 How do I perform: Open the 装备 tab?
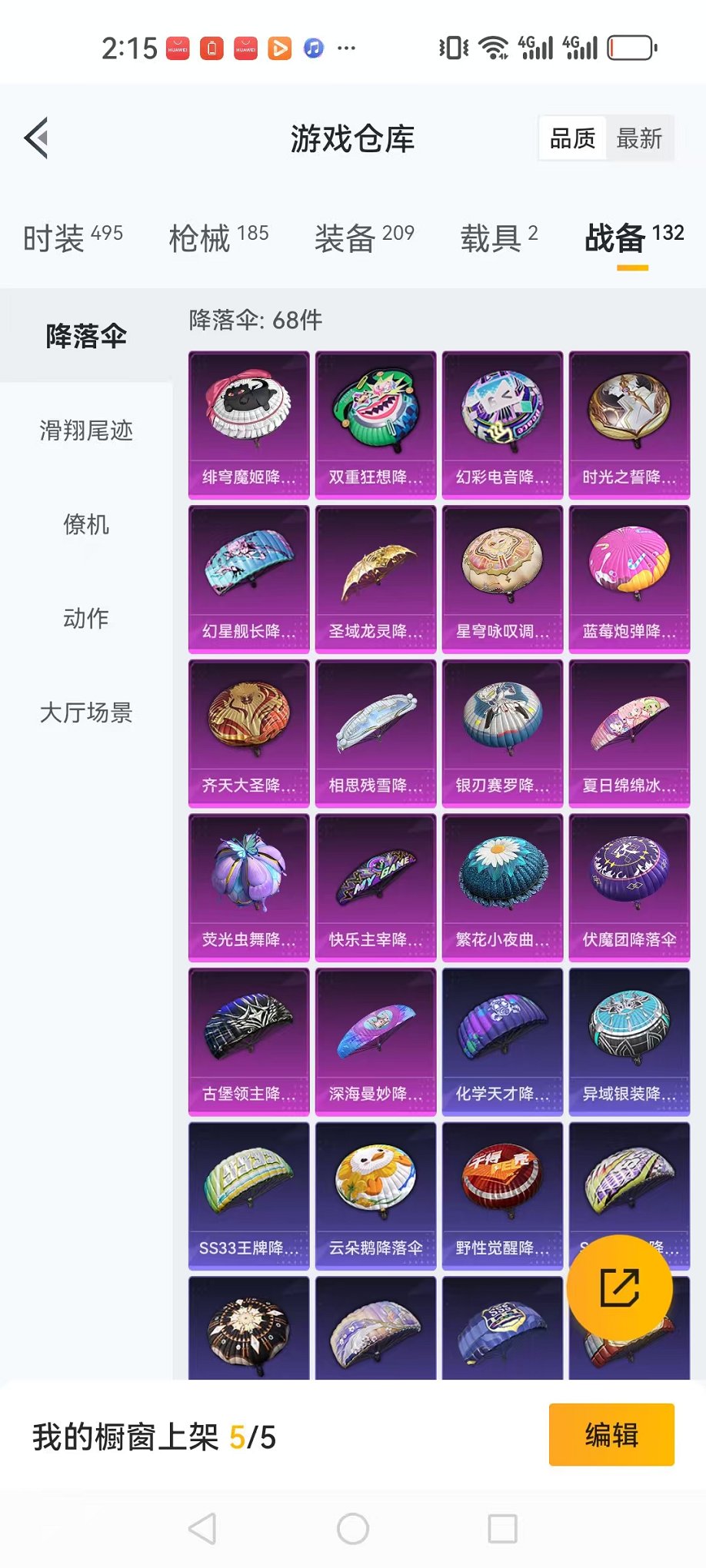(365, 238)
